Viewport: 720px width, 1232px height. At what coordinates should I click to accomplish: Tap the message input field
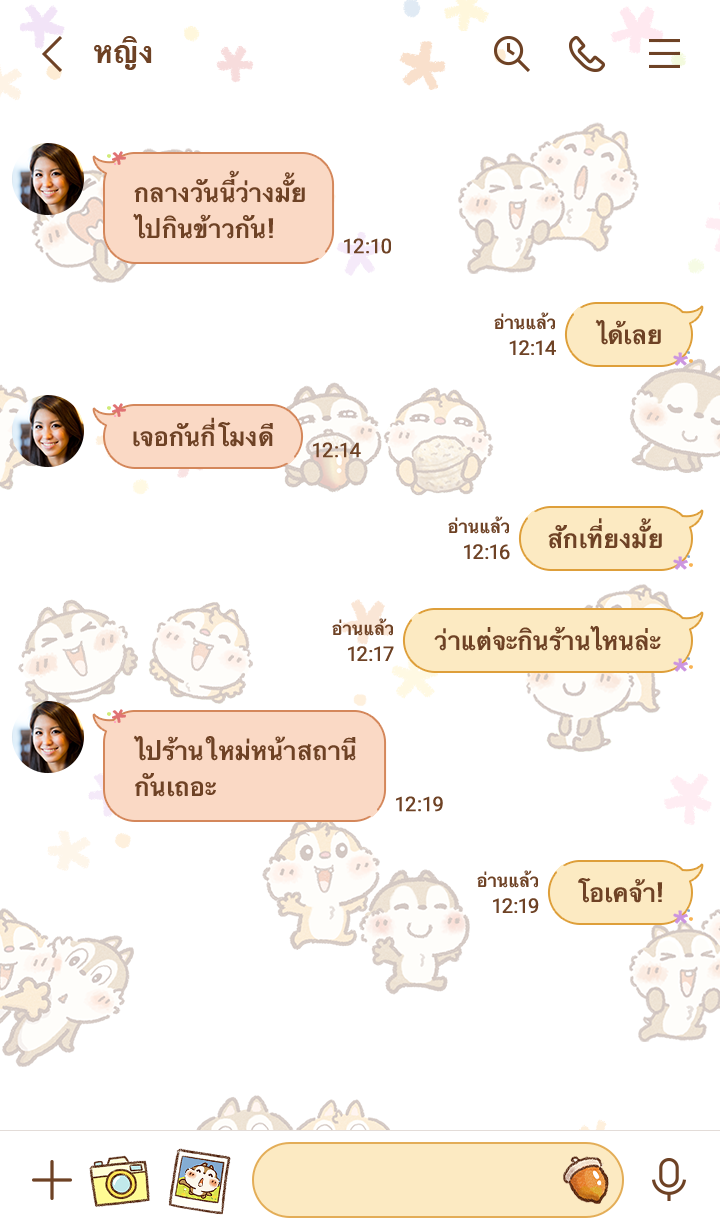coord(420,1180)
